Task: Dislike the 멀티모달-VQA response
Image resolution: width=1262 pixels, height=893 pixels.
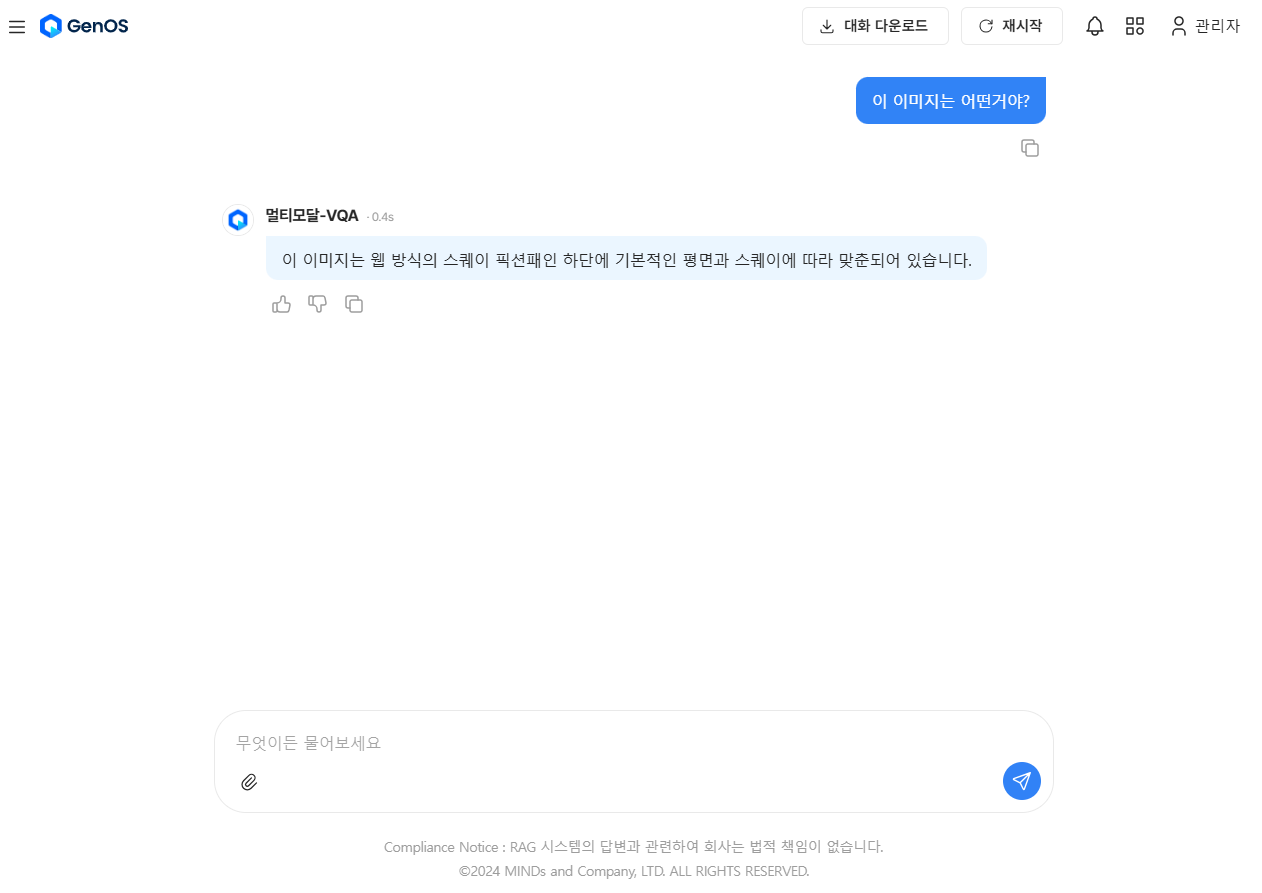Action: pyautogui.click(x=317, y=304)
